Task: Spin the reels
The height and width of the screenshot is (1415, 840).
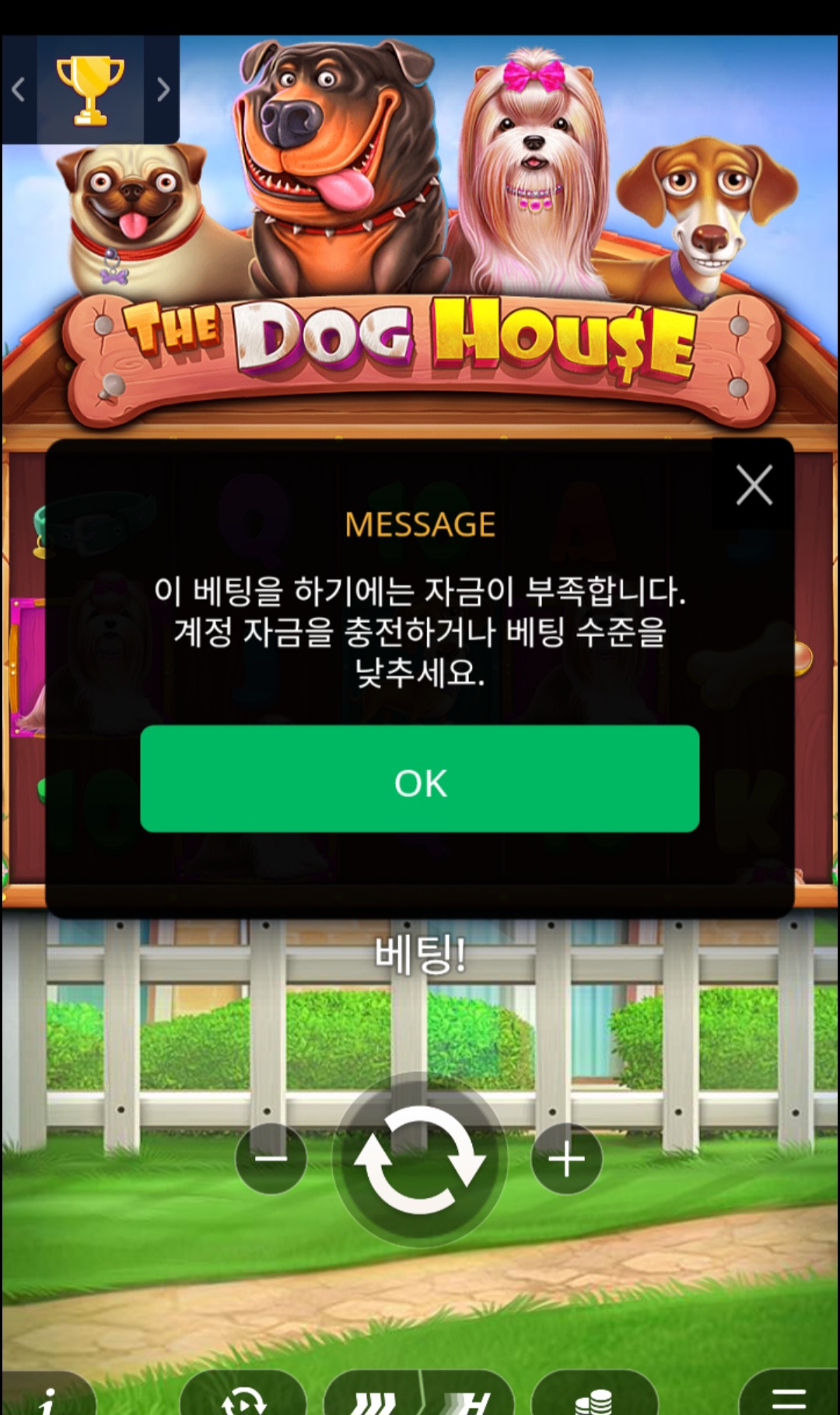Action: click(419, 1159)
